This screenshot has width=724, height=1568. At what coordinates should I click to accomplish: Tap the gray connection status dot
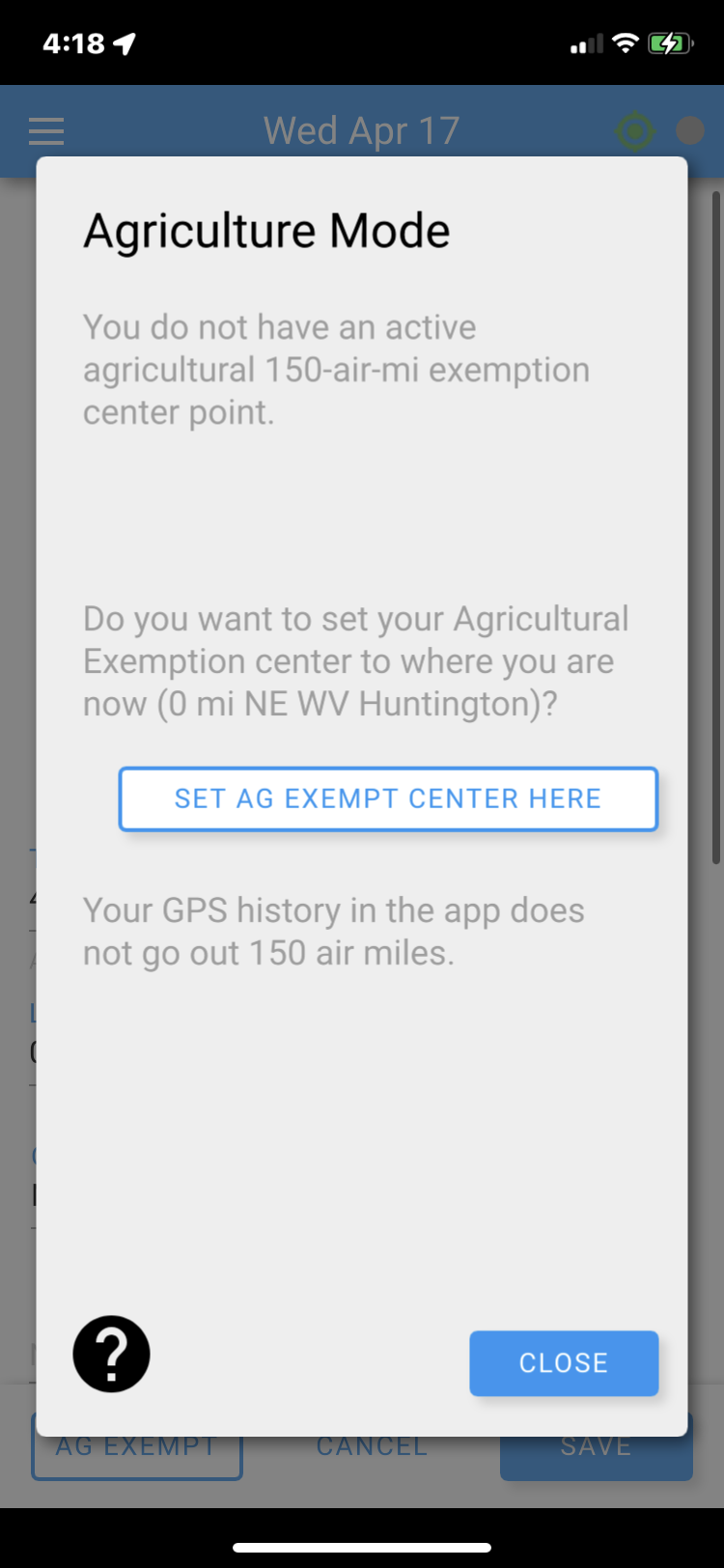click(x=690, y=132)
